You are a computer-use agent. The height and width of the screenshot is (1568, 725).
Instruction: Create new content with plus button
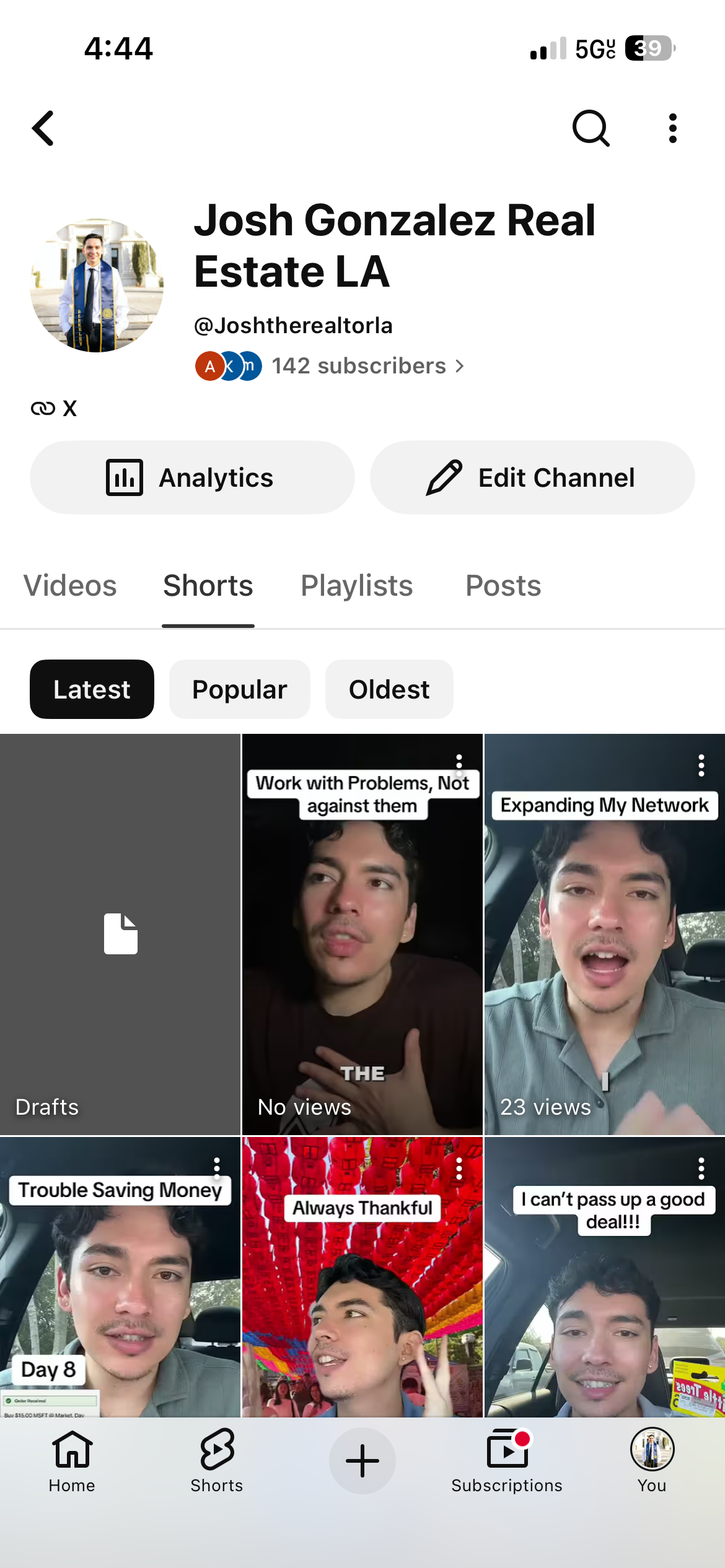[x=362, y=1461]
